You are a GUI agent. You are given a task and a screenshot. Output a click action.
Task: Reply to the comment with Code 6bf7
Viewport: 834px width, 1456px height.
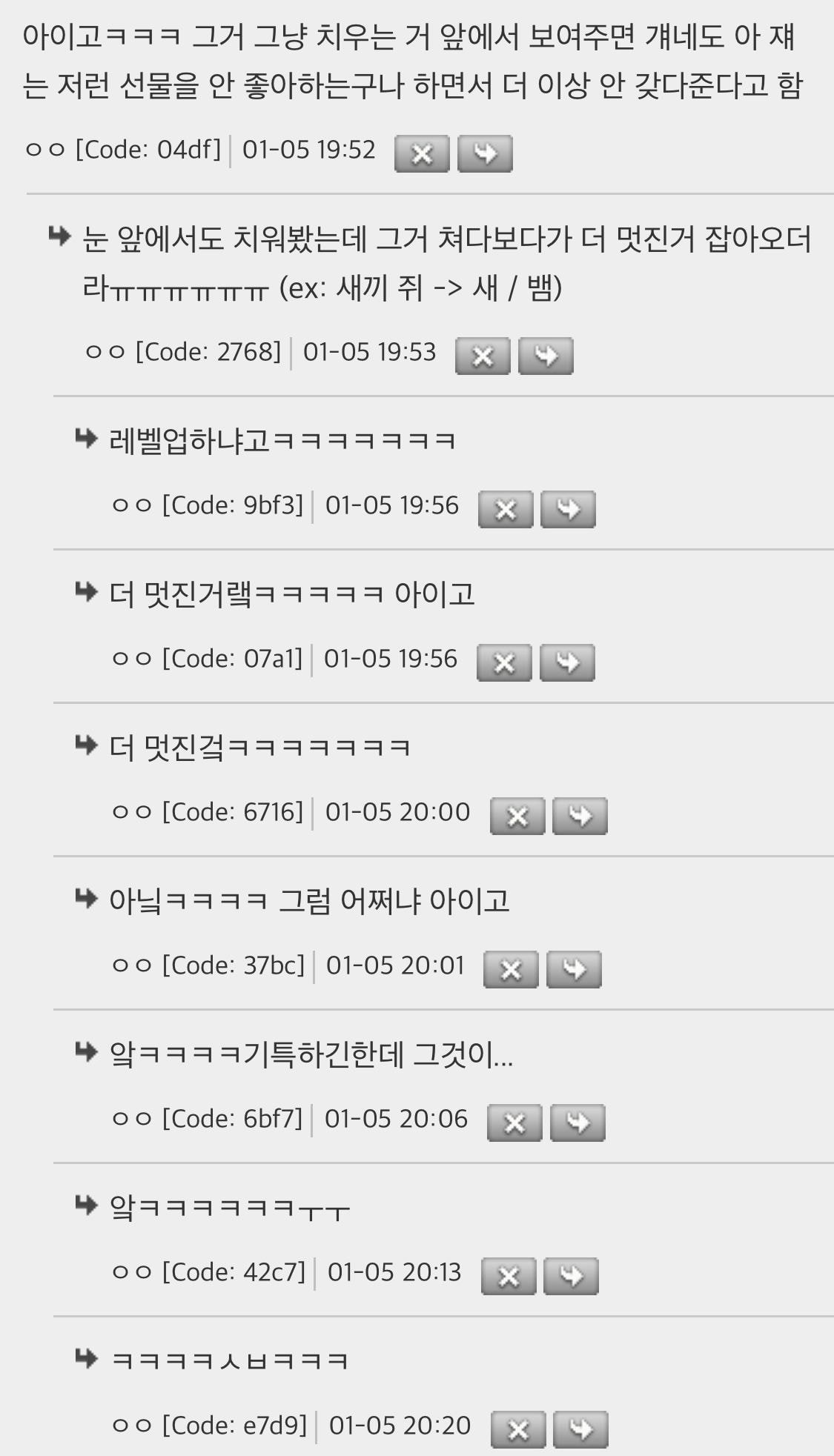[x=577, y=1123]
